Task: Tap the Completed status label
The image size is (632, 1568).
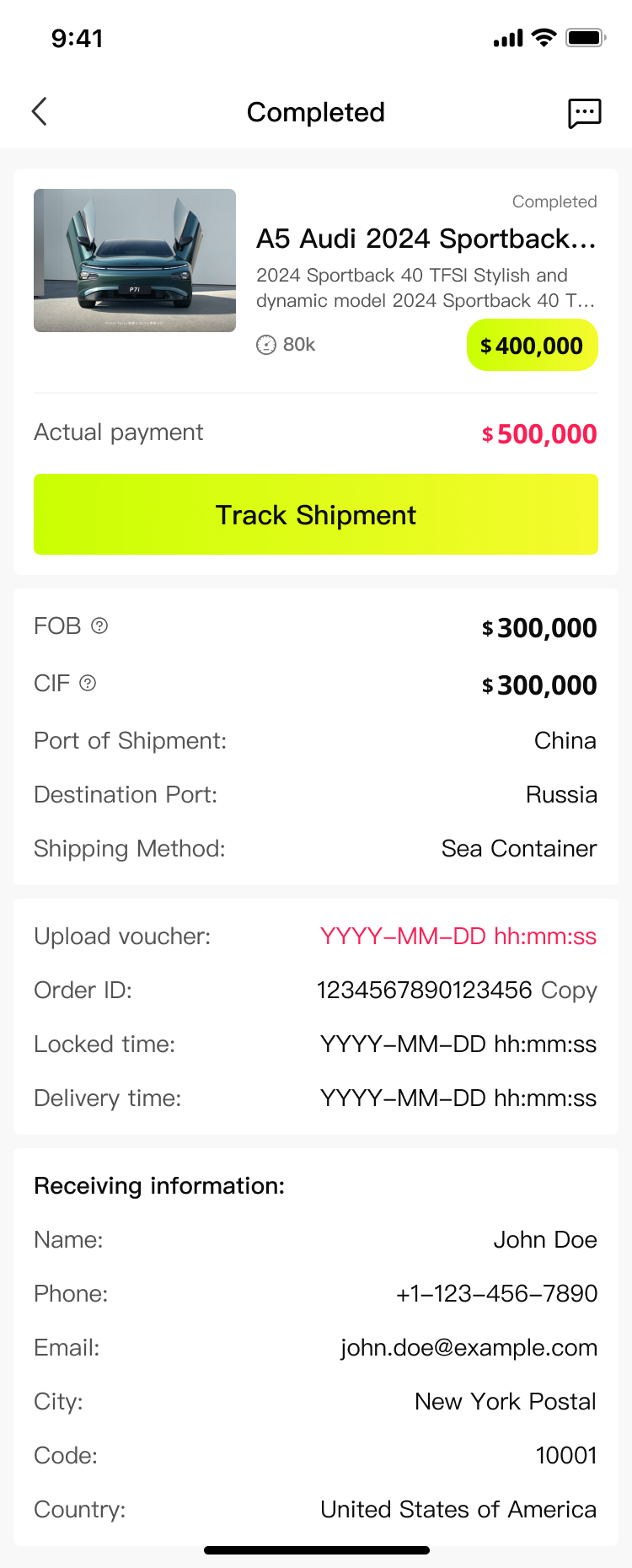Action: point(554,201)
